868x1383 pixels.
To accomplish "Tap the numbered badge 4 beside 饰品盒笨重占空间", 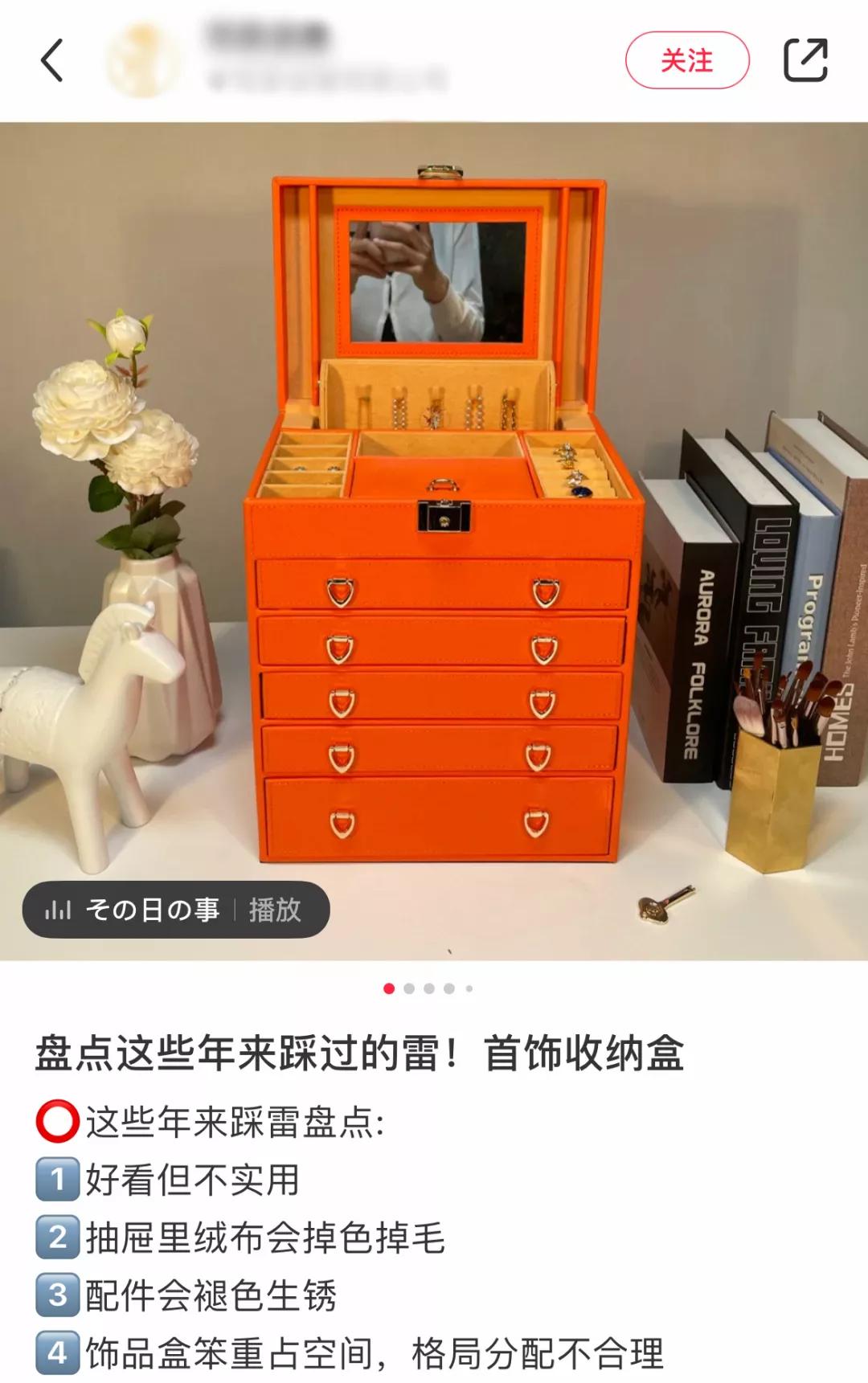I will [55, 1352].
